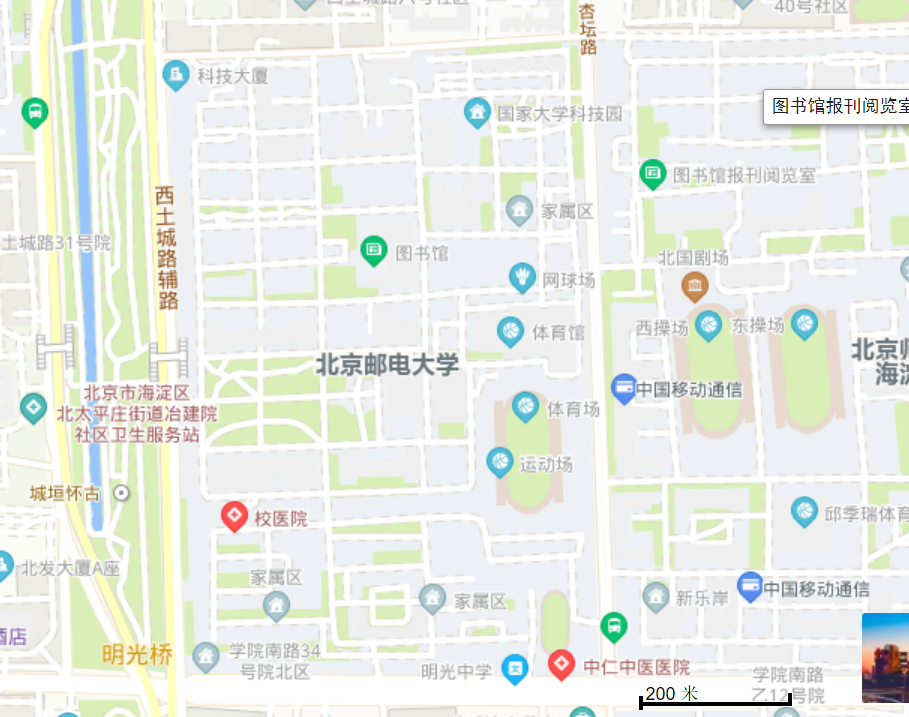This screenshot has width=909, height=717.
Task: Tap the 校医院 red marker
Action: coord(234,516)
